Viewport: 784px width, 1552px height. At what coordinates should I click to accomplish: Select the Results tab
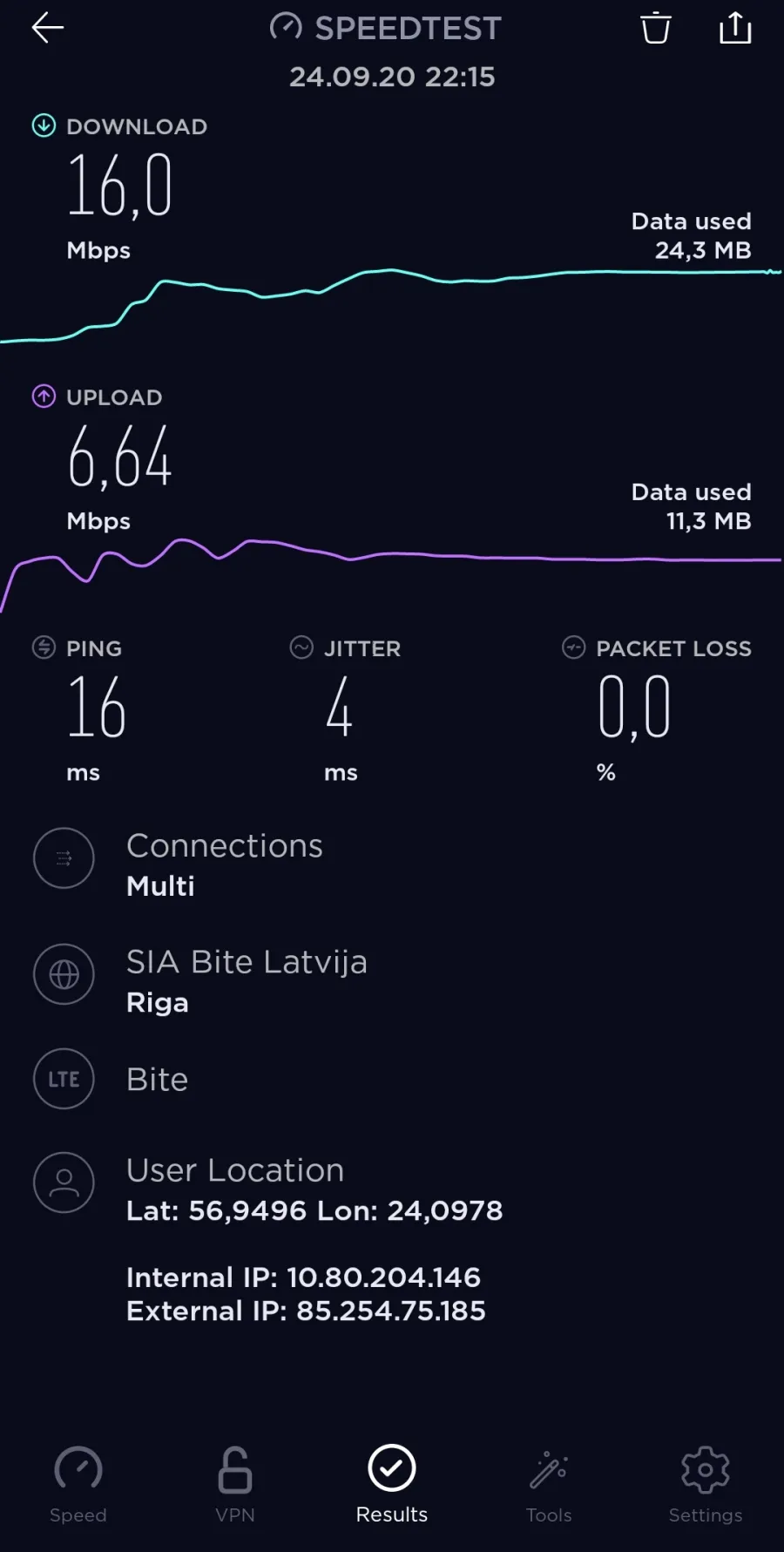(x=392, y=1485)
